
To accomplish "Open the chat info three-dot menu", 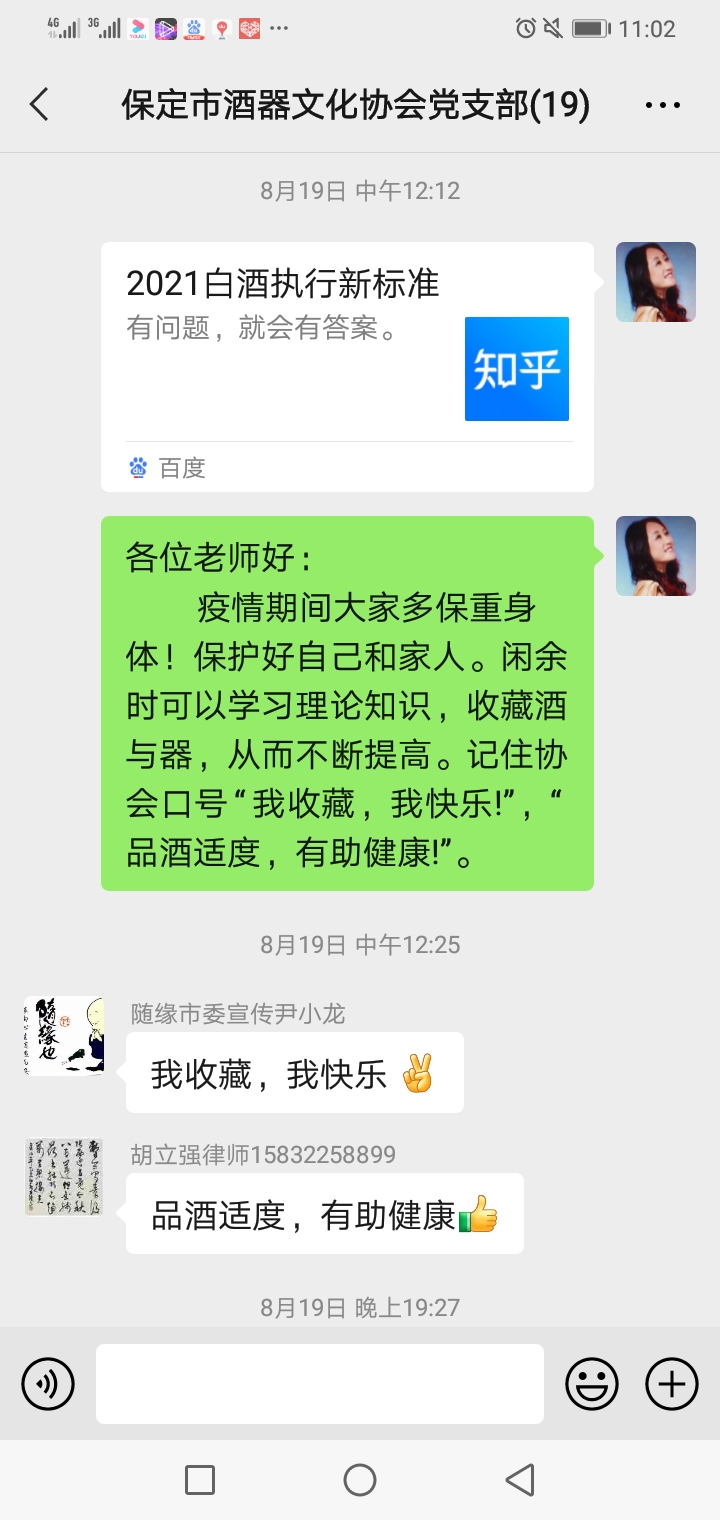I will (x=662, y=104).
